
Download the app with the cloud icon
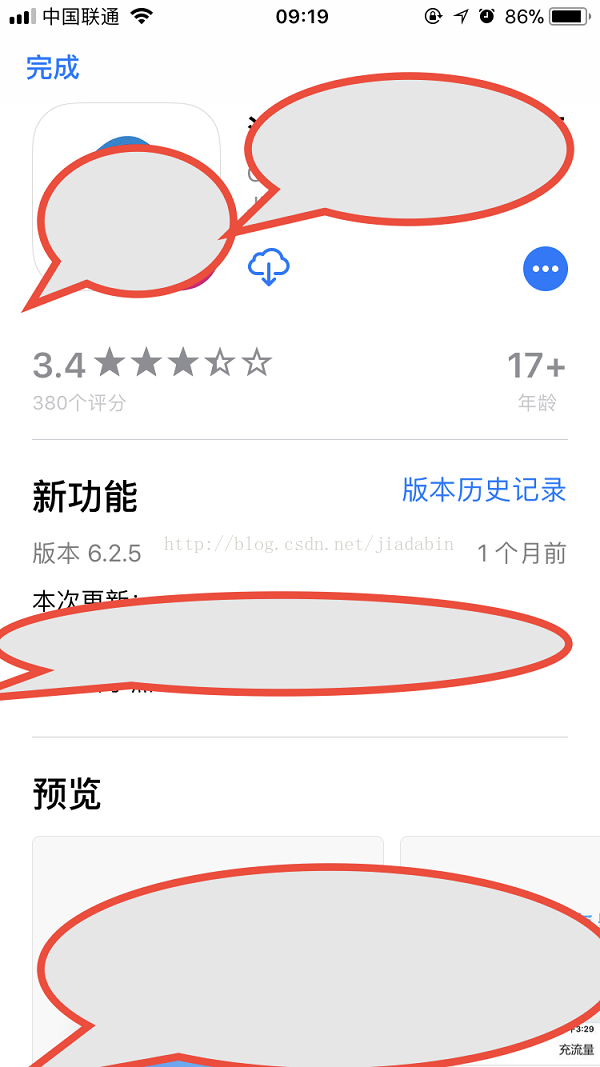(x=268, y=267)
